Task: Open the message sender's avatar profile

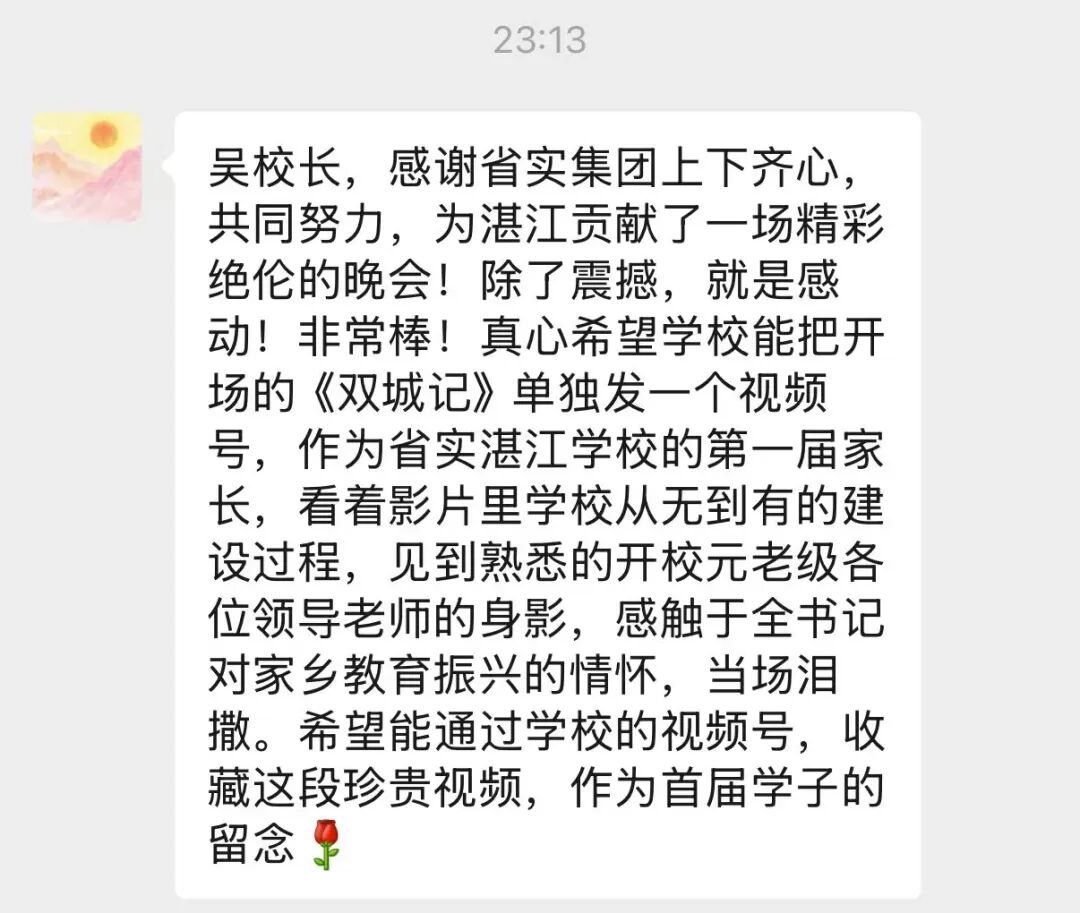Action: [x=87, y=167]
